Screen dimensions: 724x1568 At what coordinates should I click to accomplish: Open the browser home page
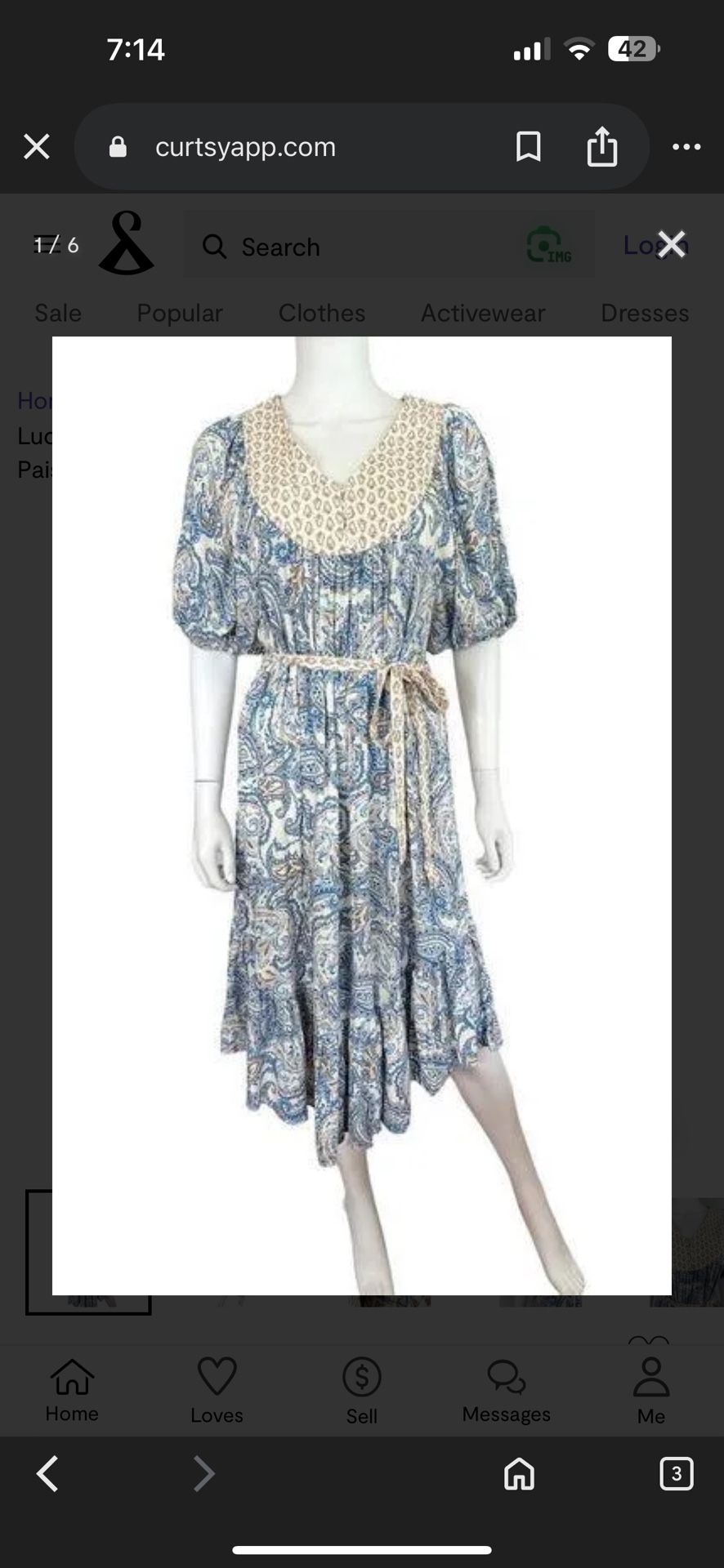519,1474
